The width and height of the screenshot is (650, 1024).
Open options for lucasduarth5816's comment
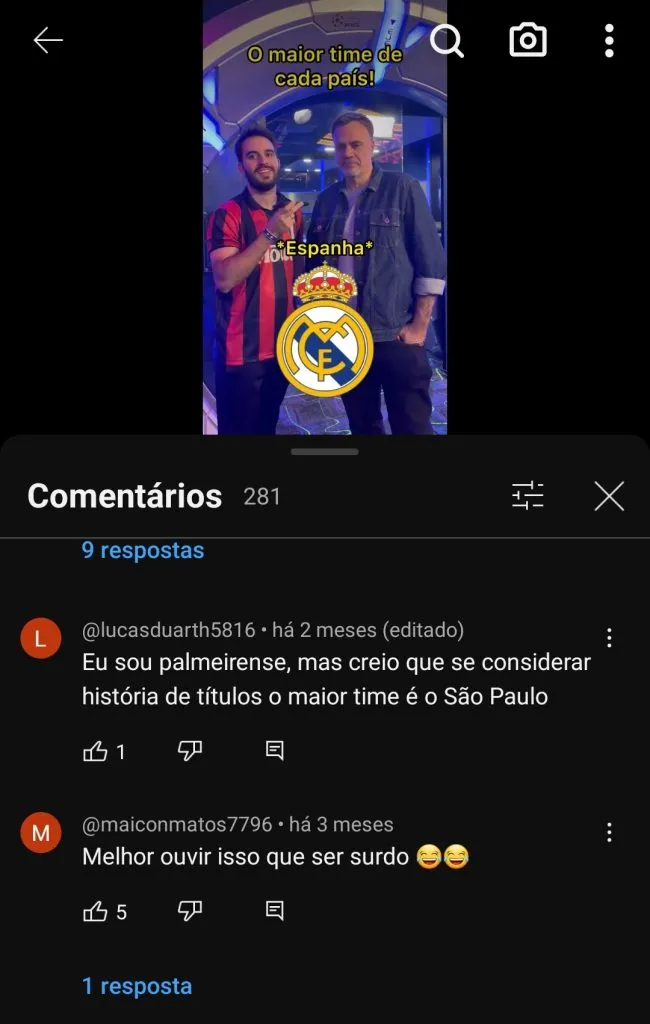609,638
